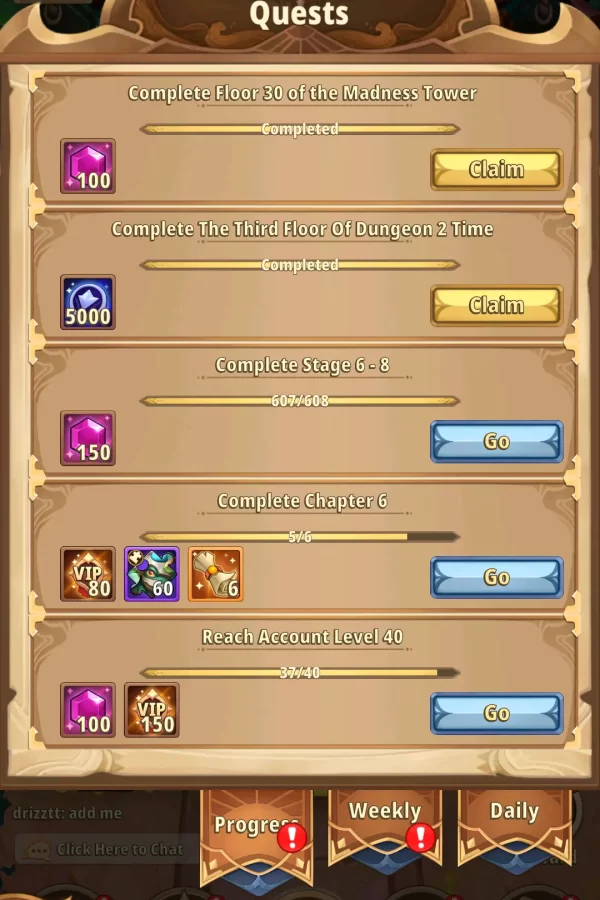600x900 pixels.
Task: View the VIP 80 reward for Chapter 6
Action: [x=88, y=574]
